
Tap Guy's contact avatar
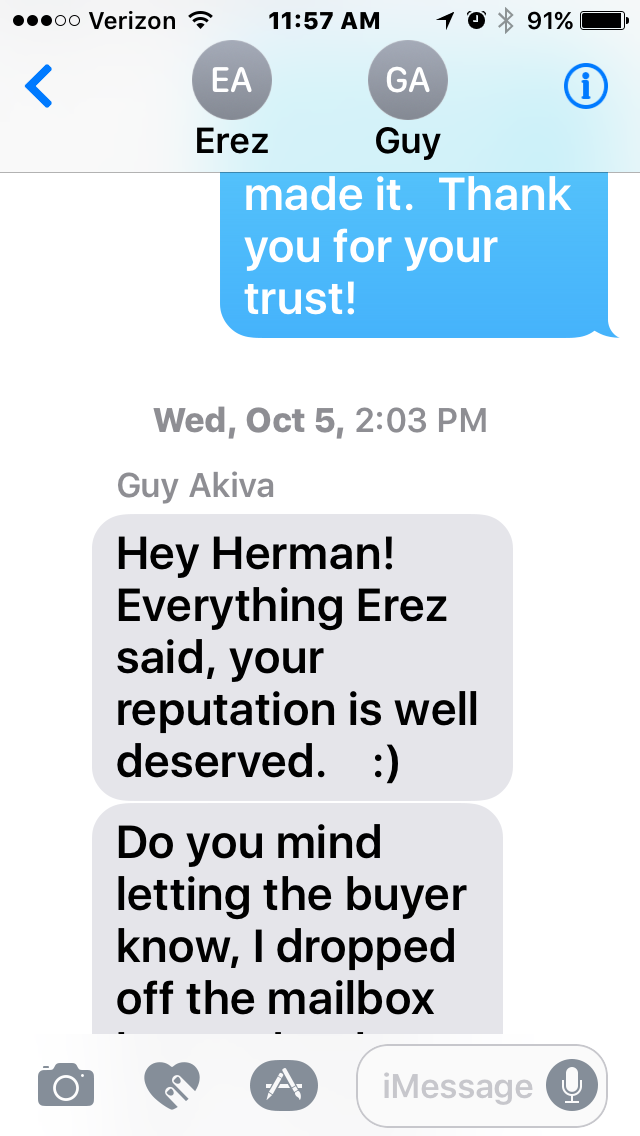407,82
